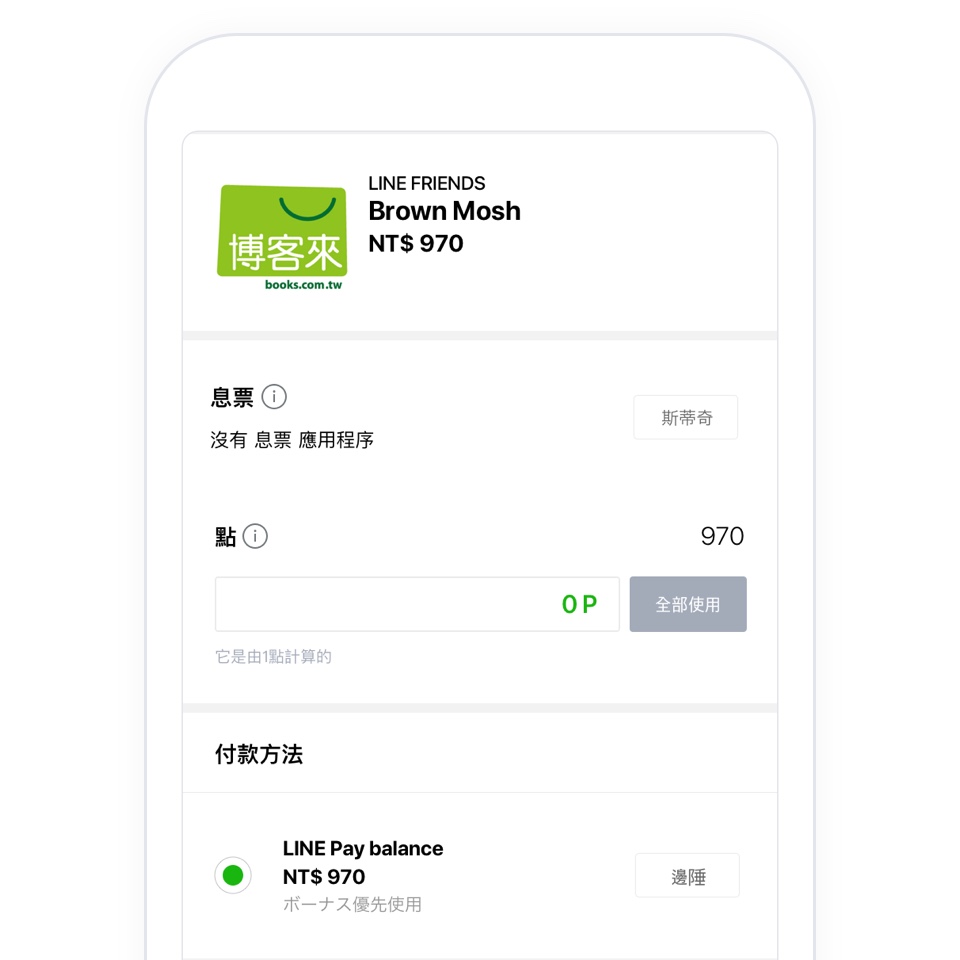The height and width of the screenshot is (960, 960).
Task: Select the LINE Pay balance radio button
Action: coord(233,876)
